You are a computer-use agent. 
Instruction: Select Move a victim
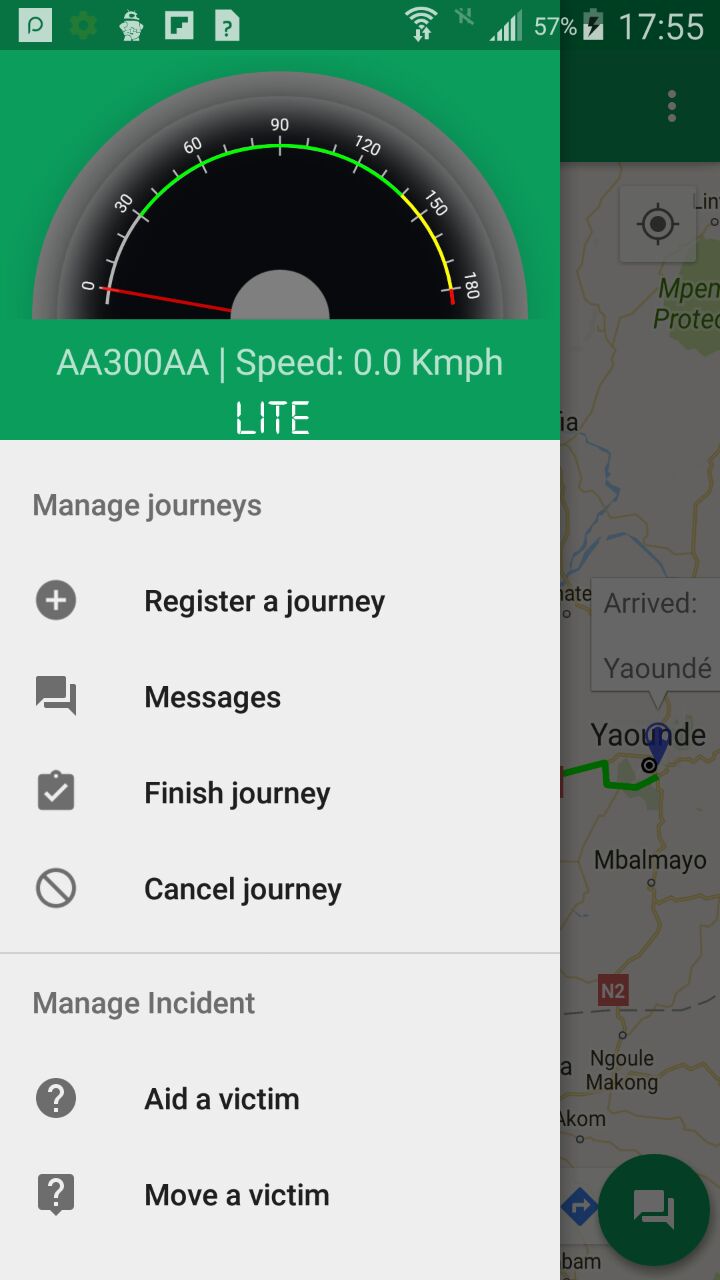[x=280, y=1195]
